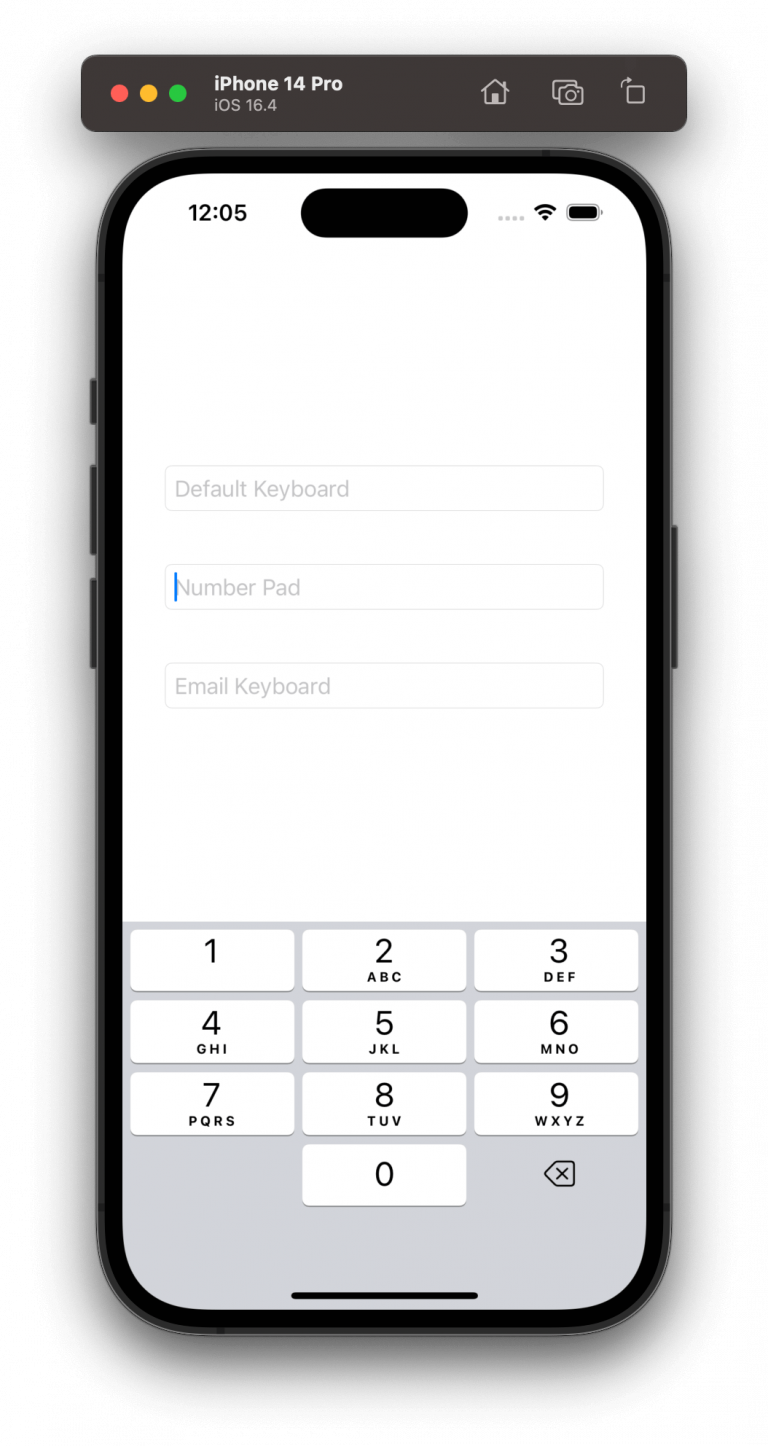Enter digit 1 on the number pad
The width and height of the screenshot is (768, 1446).
pos(212,960)
